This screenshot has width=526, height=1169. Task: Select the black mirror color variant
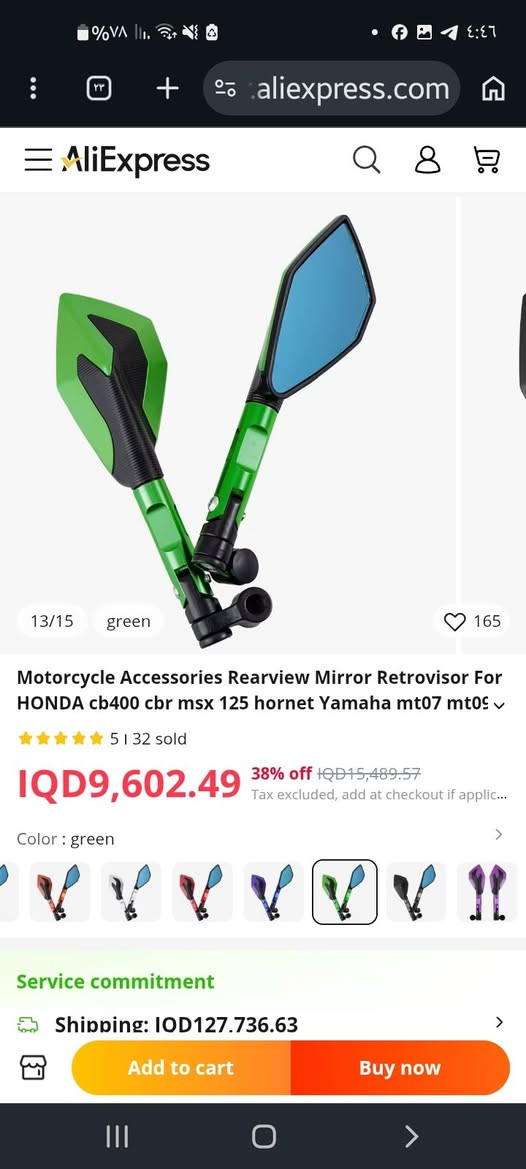(x=416, y=892)
